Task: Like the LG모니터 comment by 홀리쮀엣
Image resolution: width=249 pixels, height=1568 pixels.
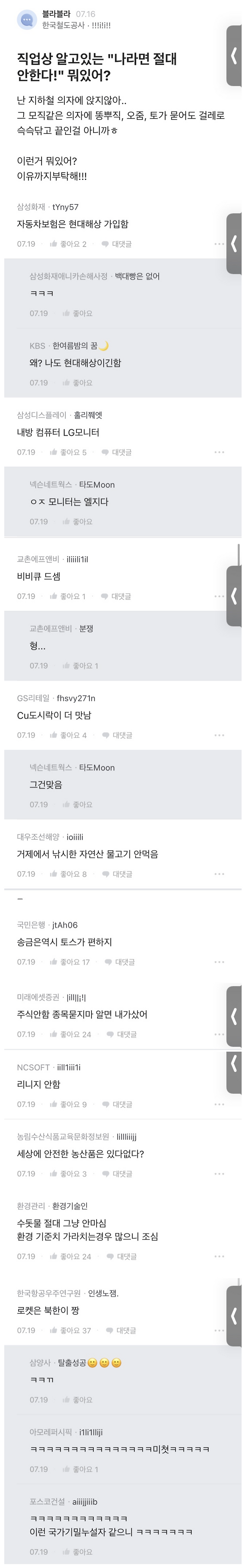Action: pyautogui.click(x=68, y=452)
